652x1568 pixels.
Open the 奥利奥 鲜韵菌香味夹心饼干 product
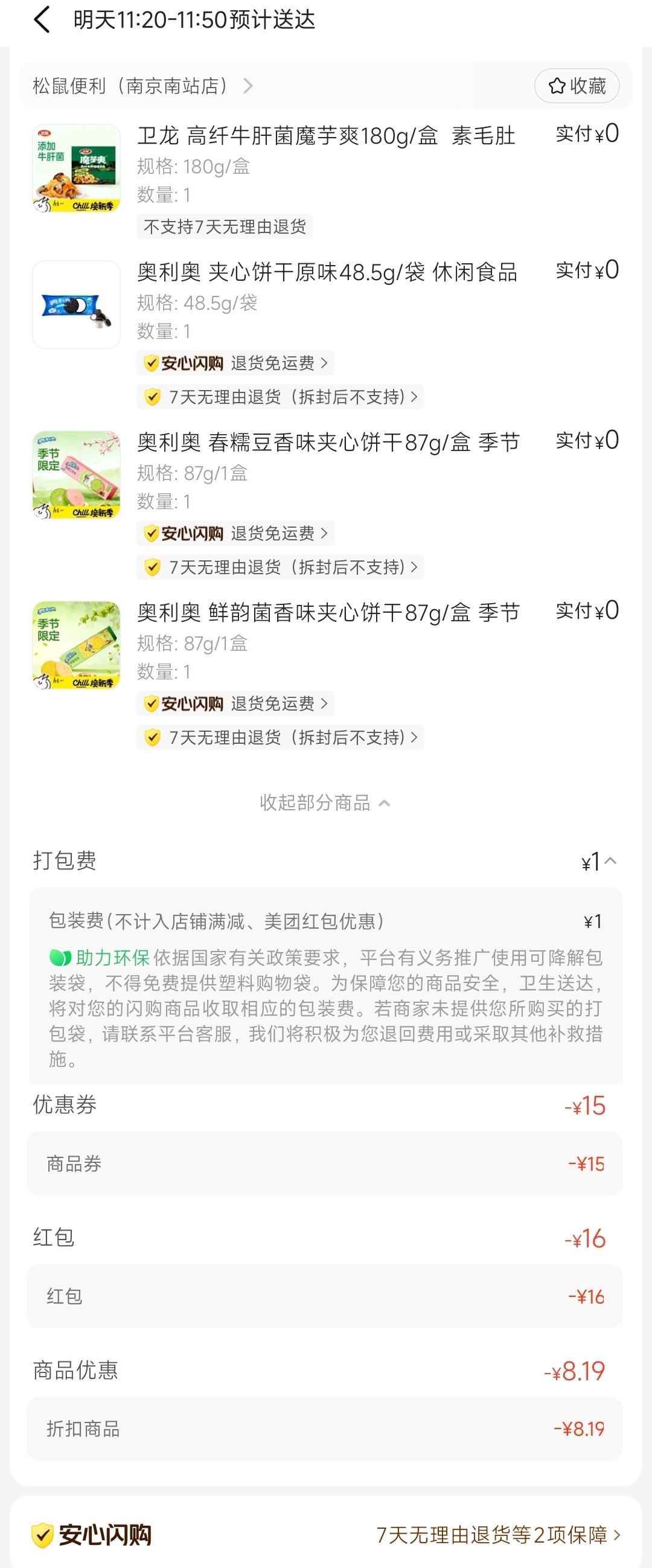tap(328, 613)
